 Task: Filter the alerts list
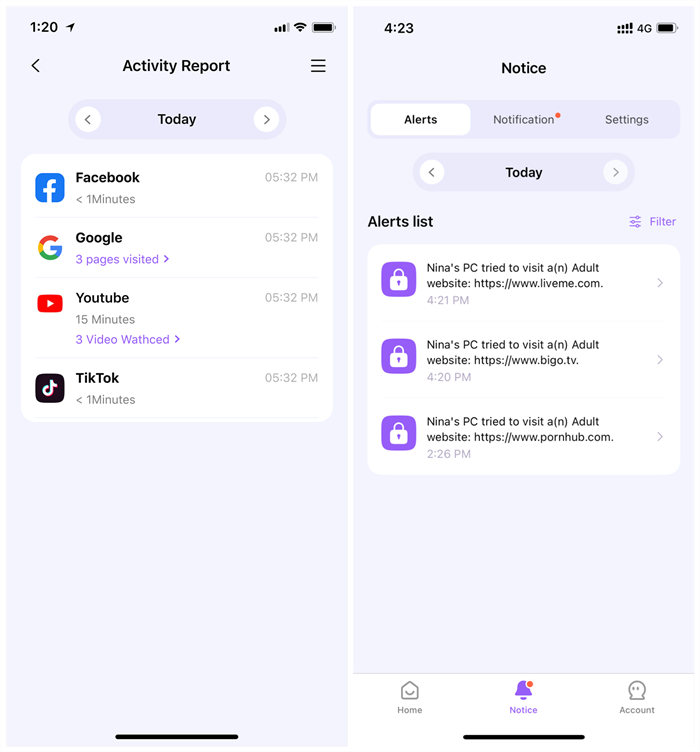pyautogui.click(x=652, y=222)
